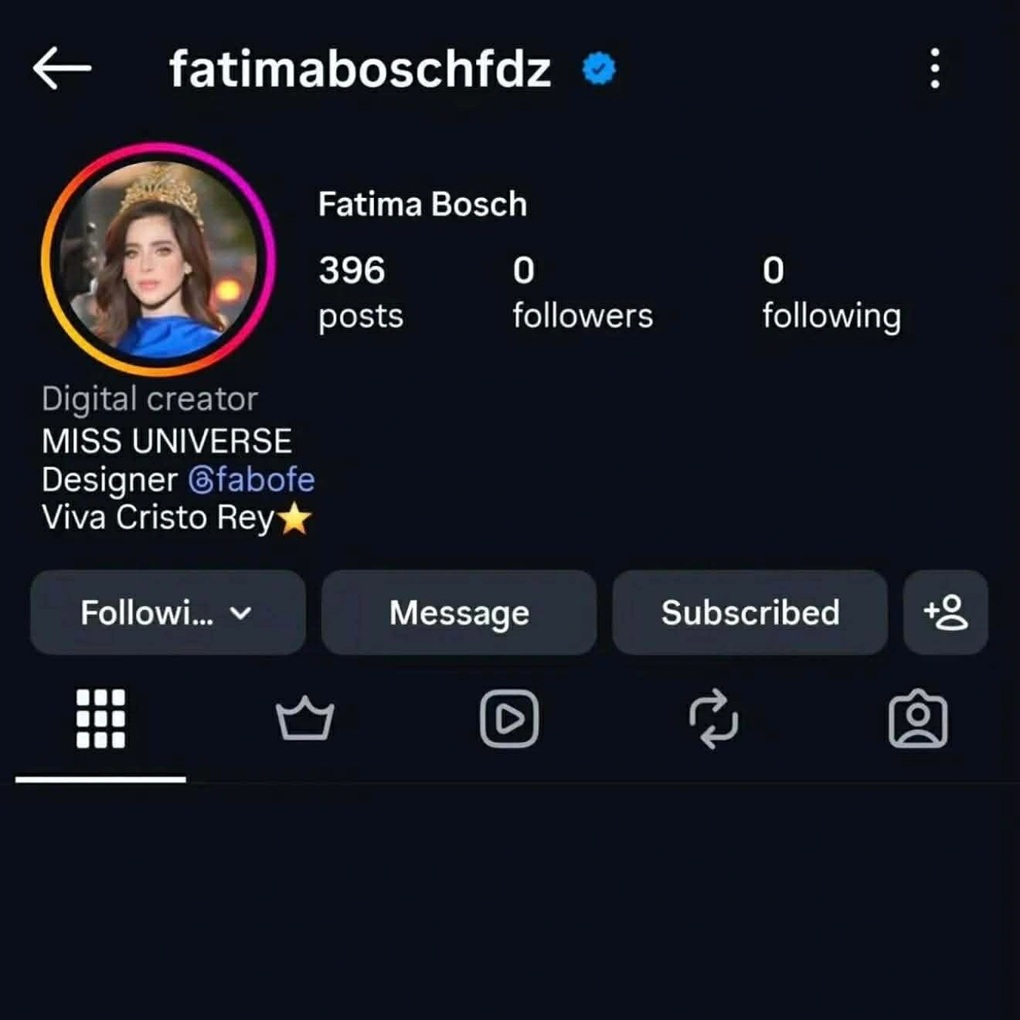View the followers list
This screenshot has width=1020, height=1020.
click(582, 292)
